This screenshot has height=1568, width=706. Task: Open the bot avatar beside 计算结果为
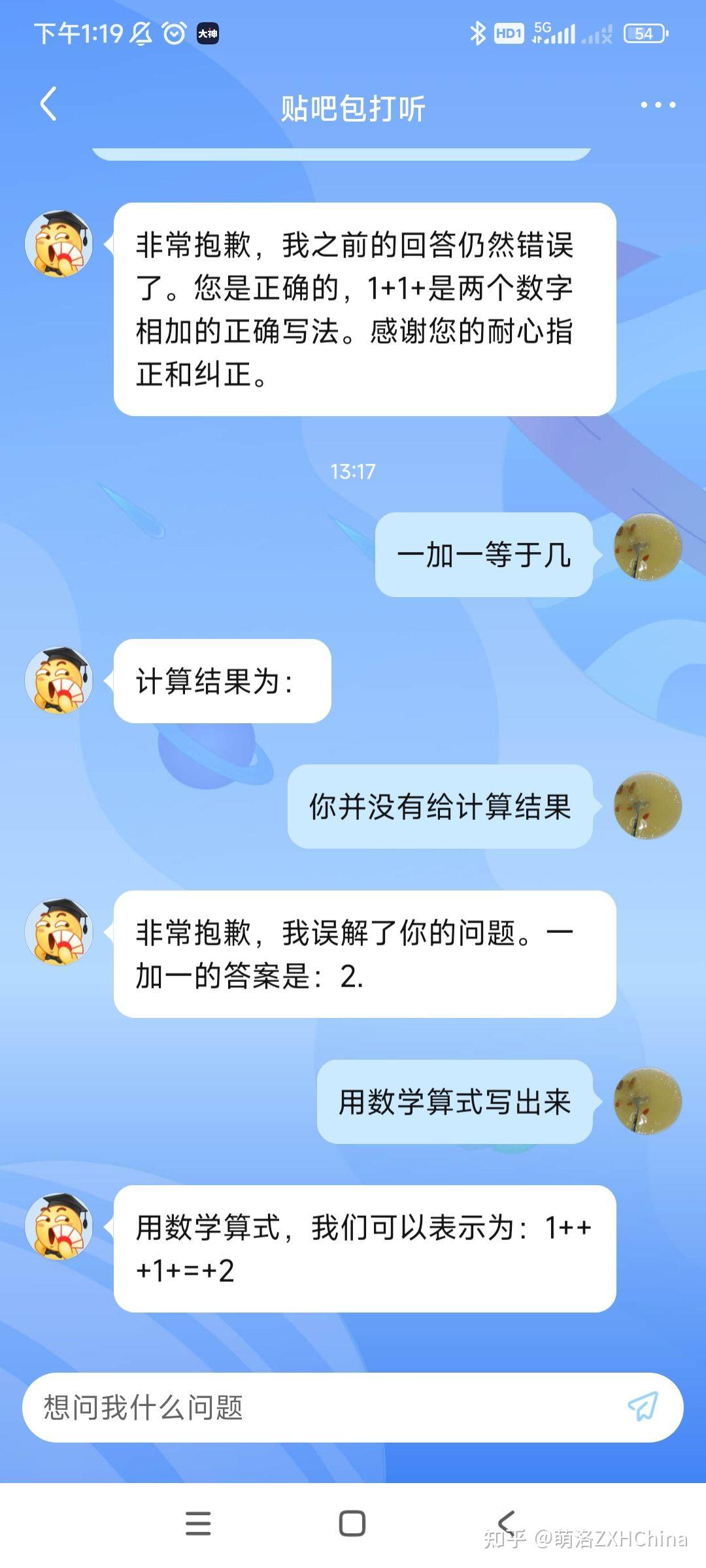pyautogui.click(x=59, y=680)
